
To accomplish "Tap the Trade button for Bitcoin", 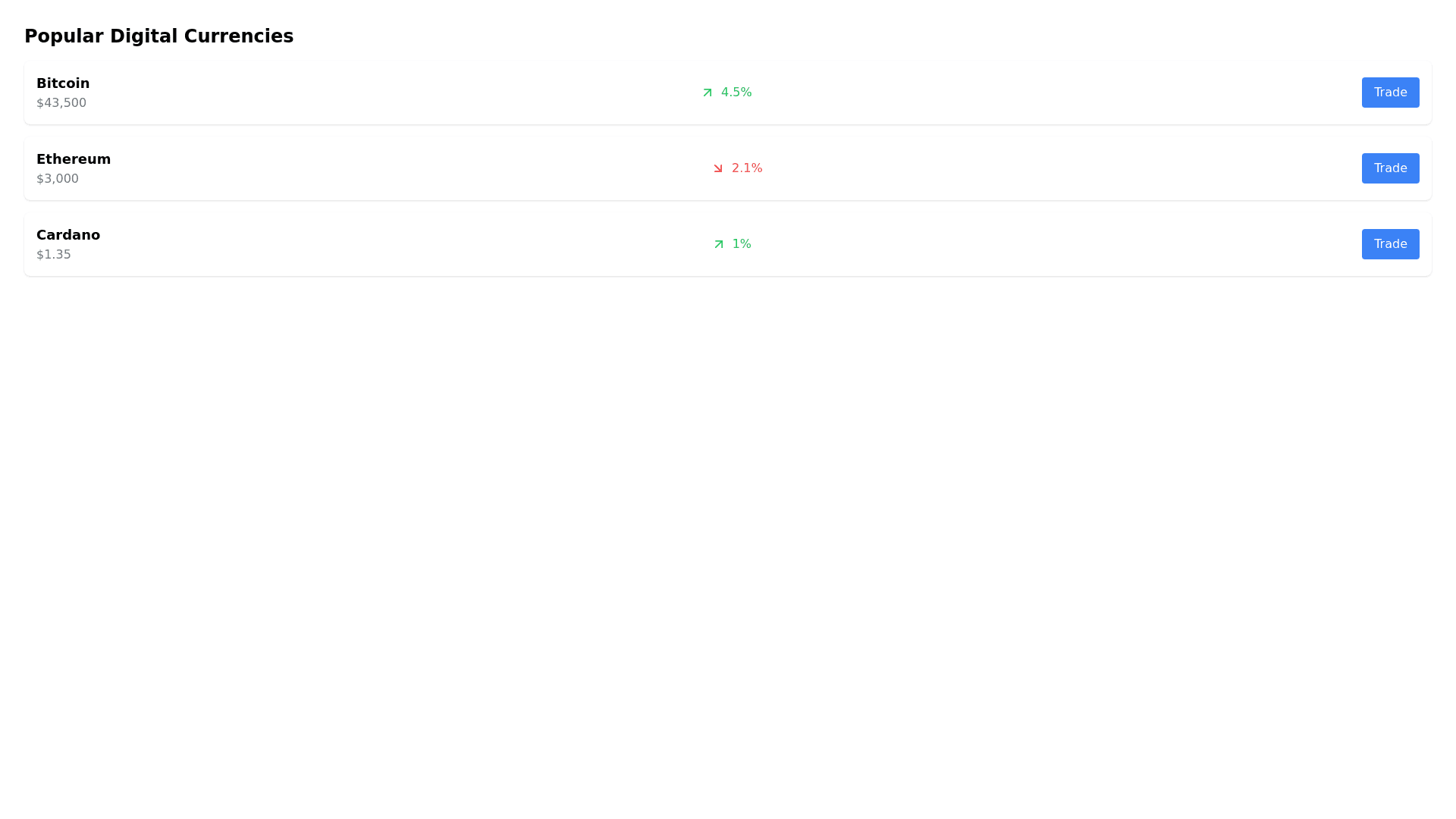I will click(x=1390, y=93).
